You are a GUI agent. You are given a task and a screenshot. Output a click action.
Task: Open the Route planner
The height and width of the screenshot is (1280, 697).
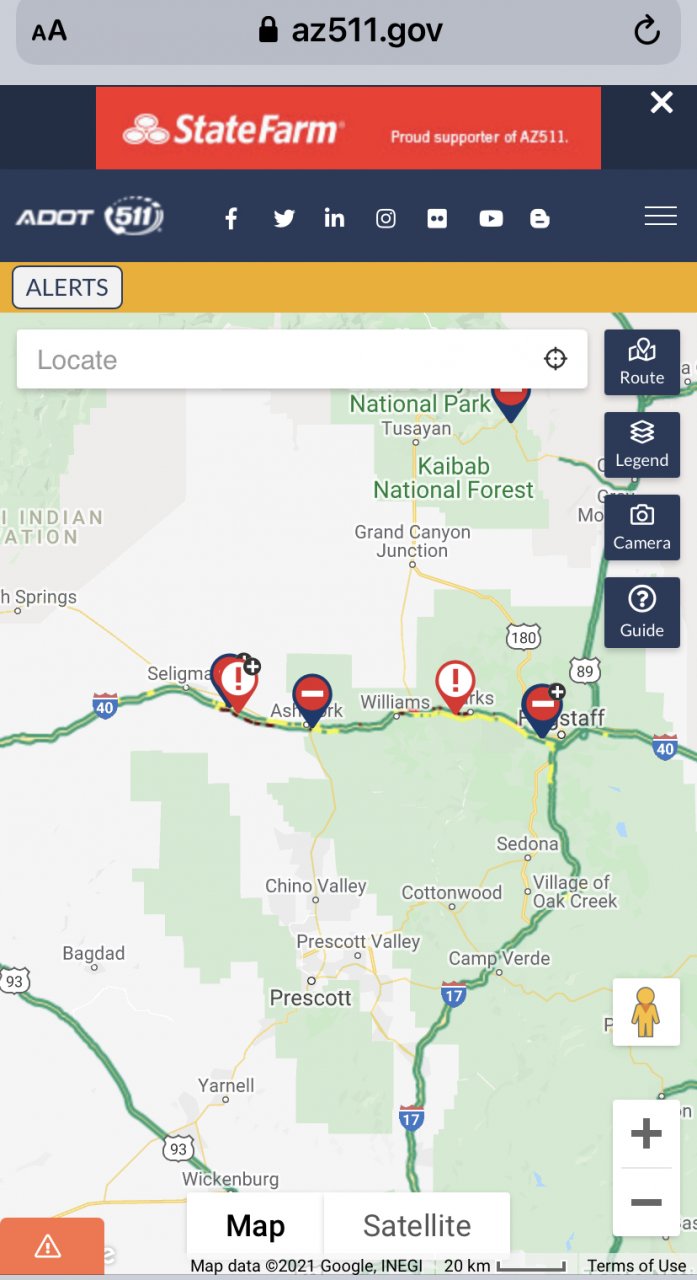(642, 362)
